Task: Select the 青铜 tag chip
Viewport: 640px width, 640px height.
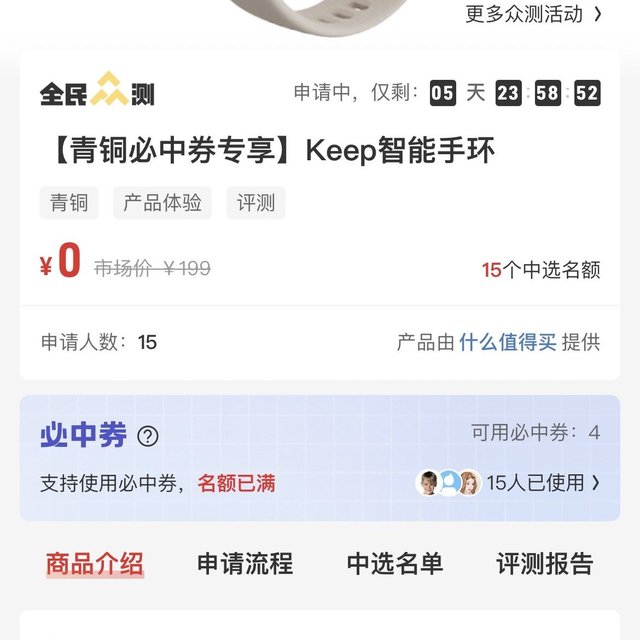Action: [x=69, y=203]
